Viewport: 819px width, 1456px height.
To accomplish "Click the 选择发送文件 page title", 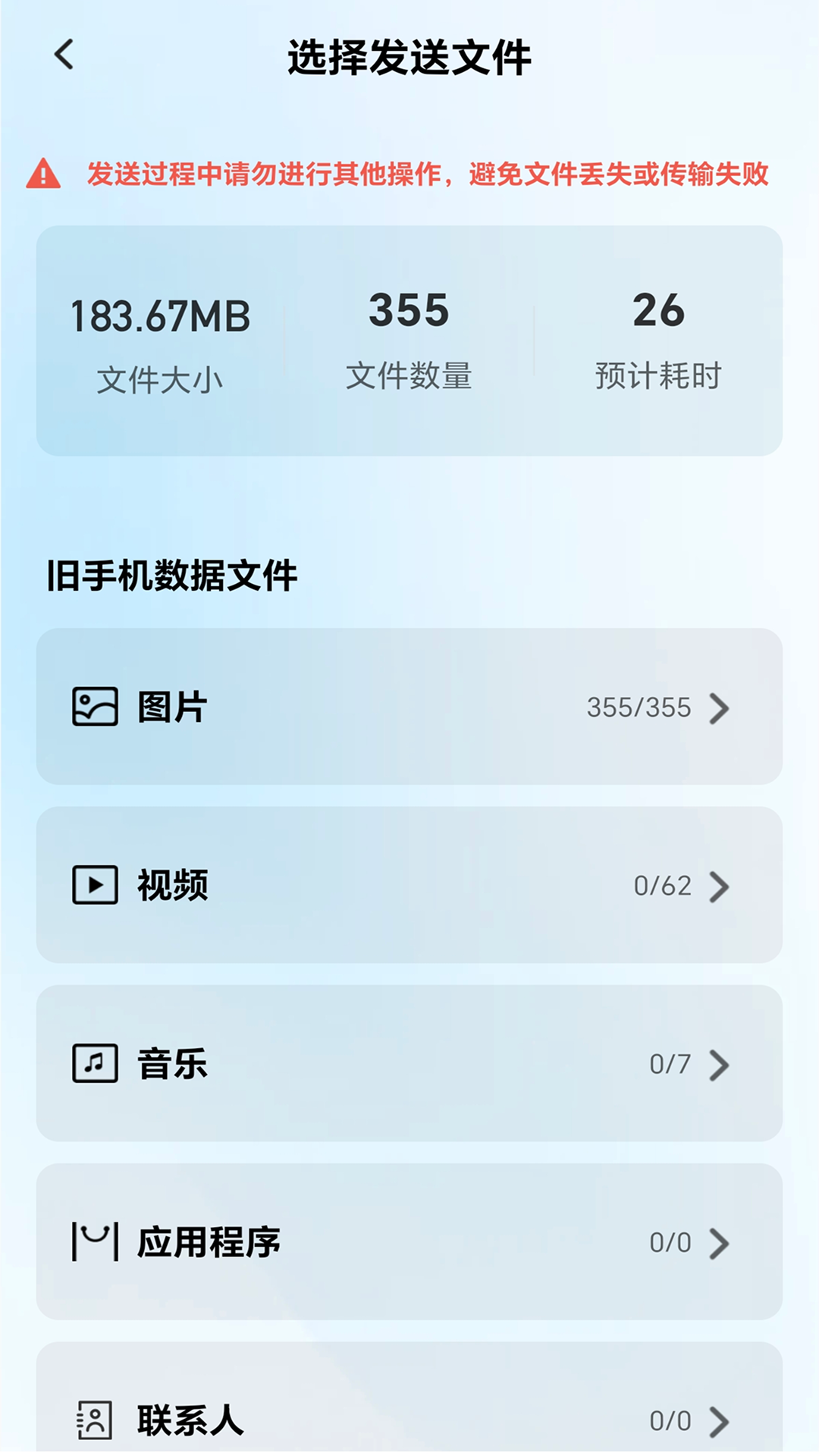I will click(409, 55).
